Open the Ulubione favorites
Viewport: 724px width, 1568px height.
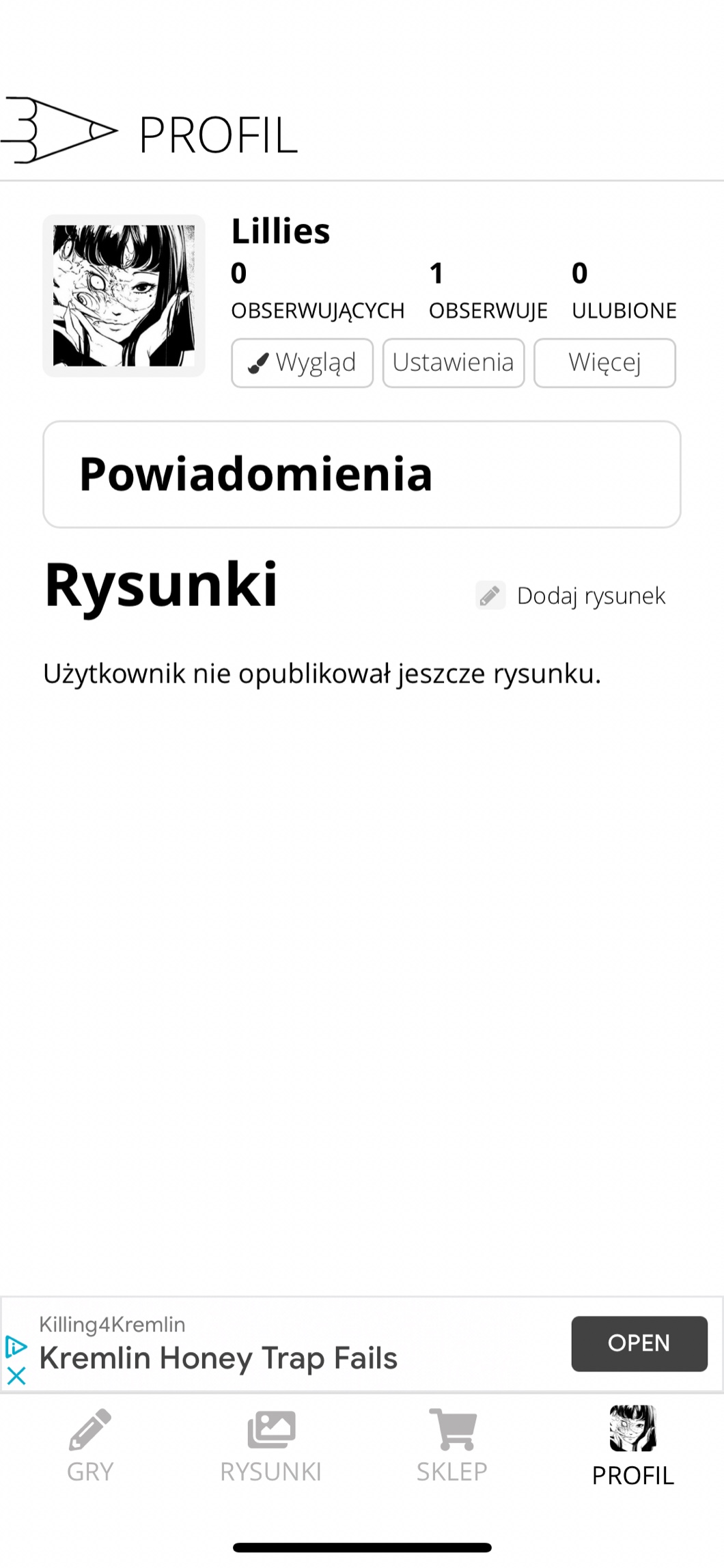click(623, 292)
